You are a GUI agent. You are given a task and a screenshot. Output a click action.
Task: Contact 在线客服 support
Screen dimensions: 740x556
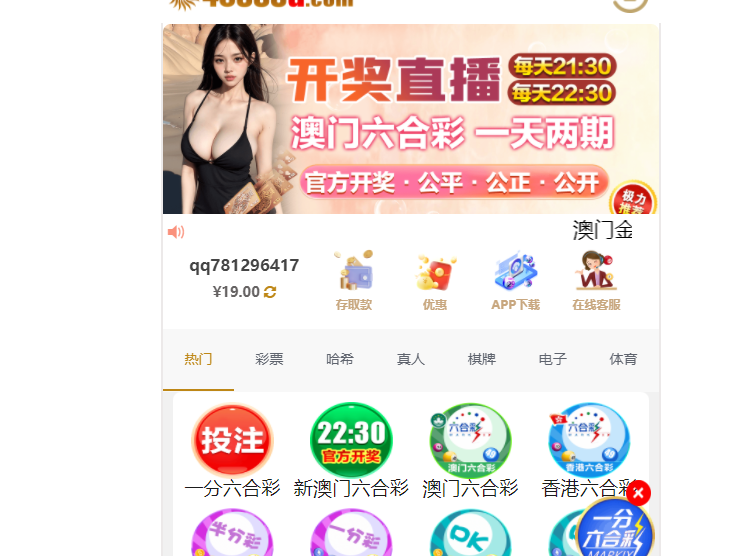point(596,280)
